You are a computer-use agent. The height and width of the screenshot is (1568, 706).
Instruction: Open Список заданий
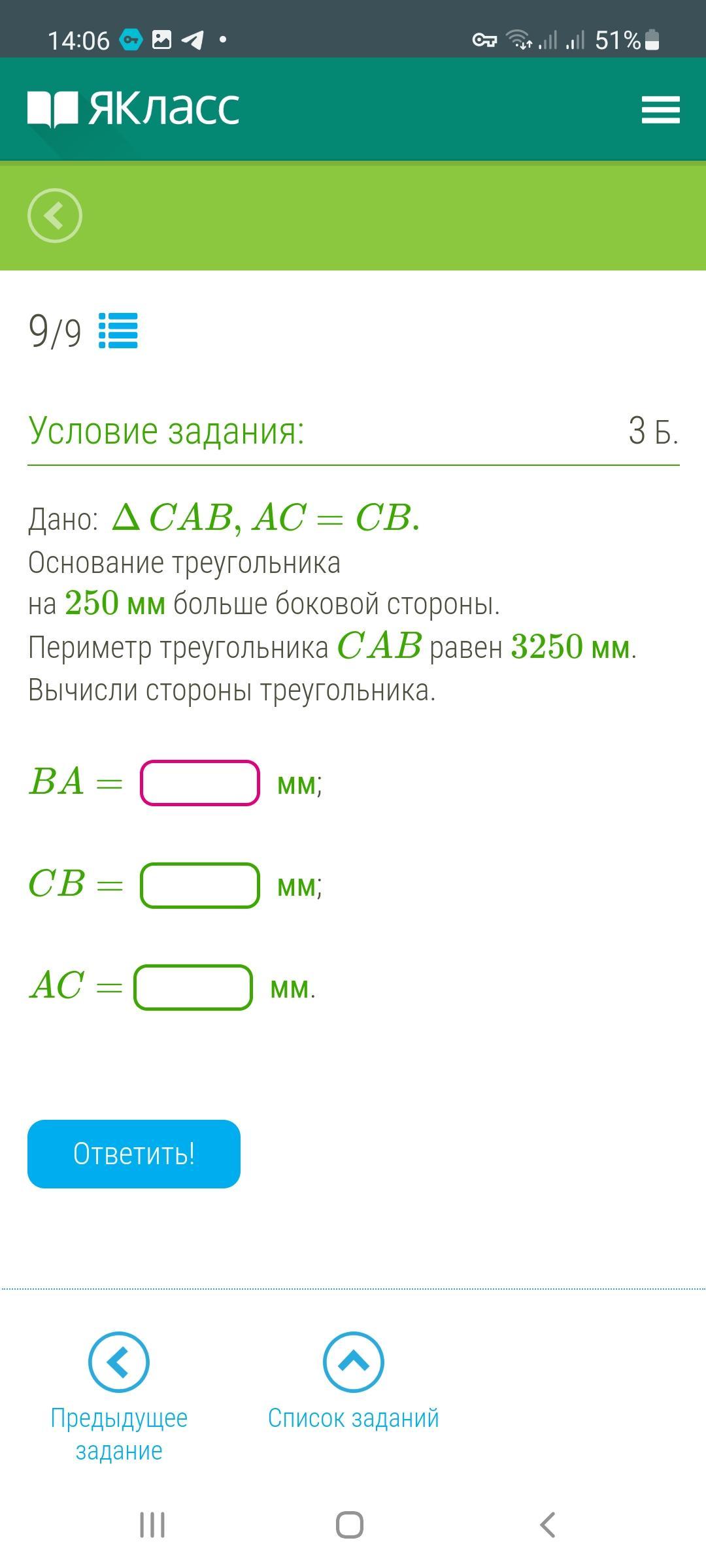click(x=353, y=1381)
